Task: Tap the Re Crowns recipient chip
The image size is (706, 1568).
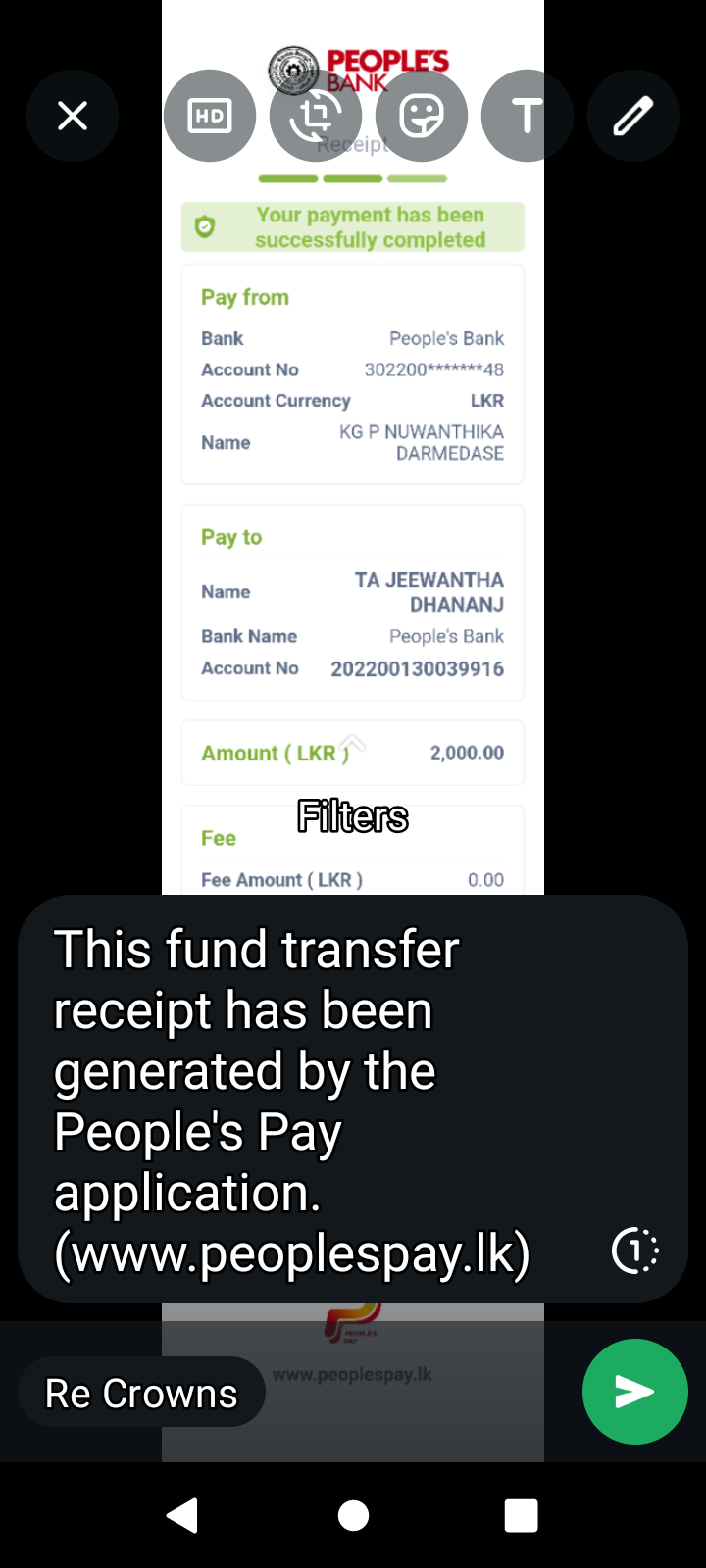Action: click(141, 1393)
